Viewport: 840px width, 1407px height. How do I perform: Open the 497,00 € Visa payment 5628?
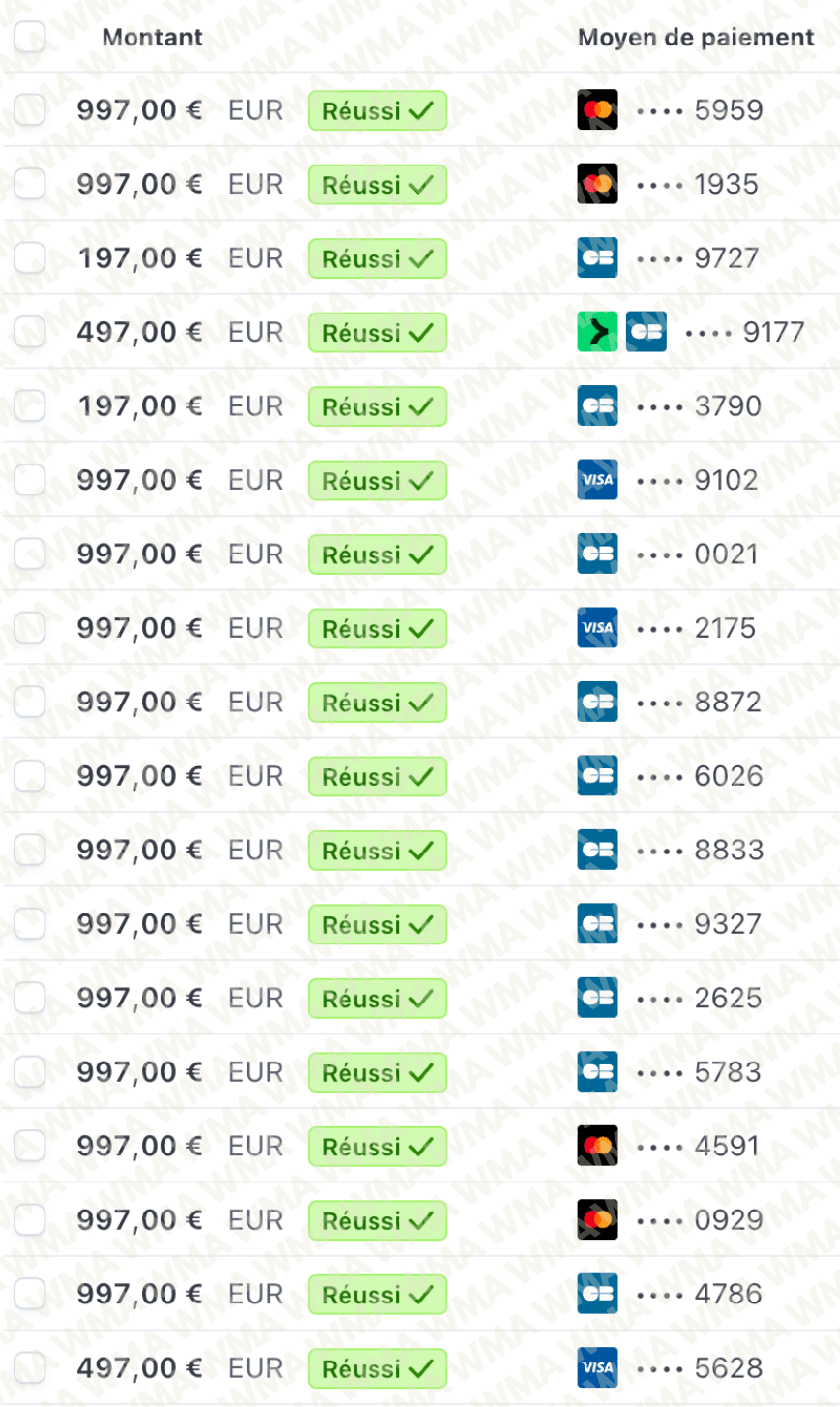139,1367
